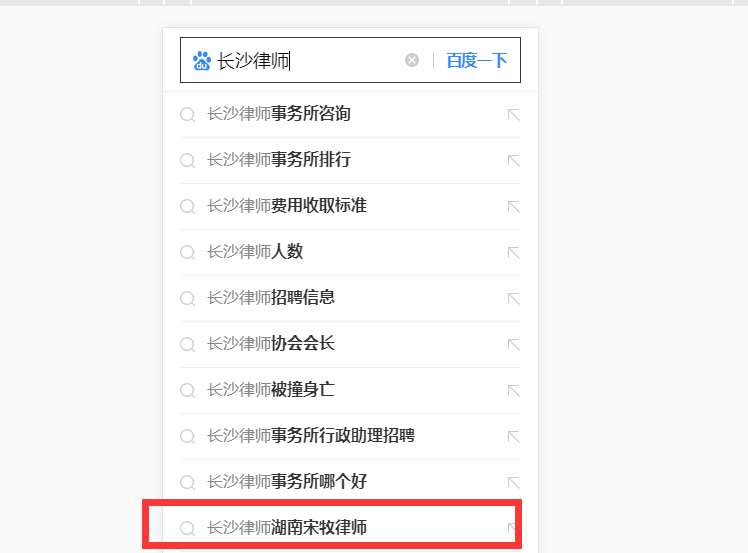Open suggestion 长沙律师被撞身亡
Viewport: 748px width, 553px height.
[271, 390]
